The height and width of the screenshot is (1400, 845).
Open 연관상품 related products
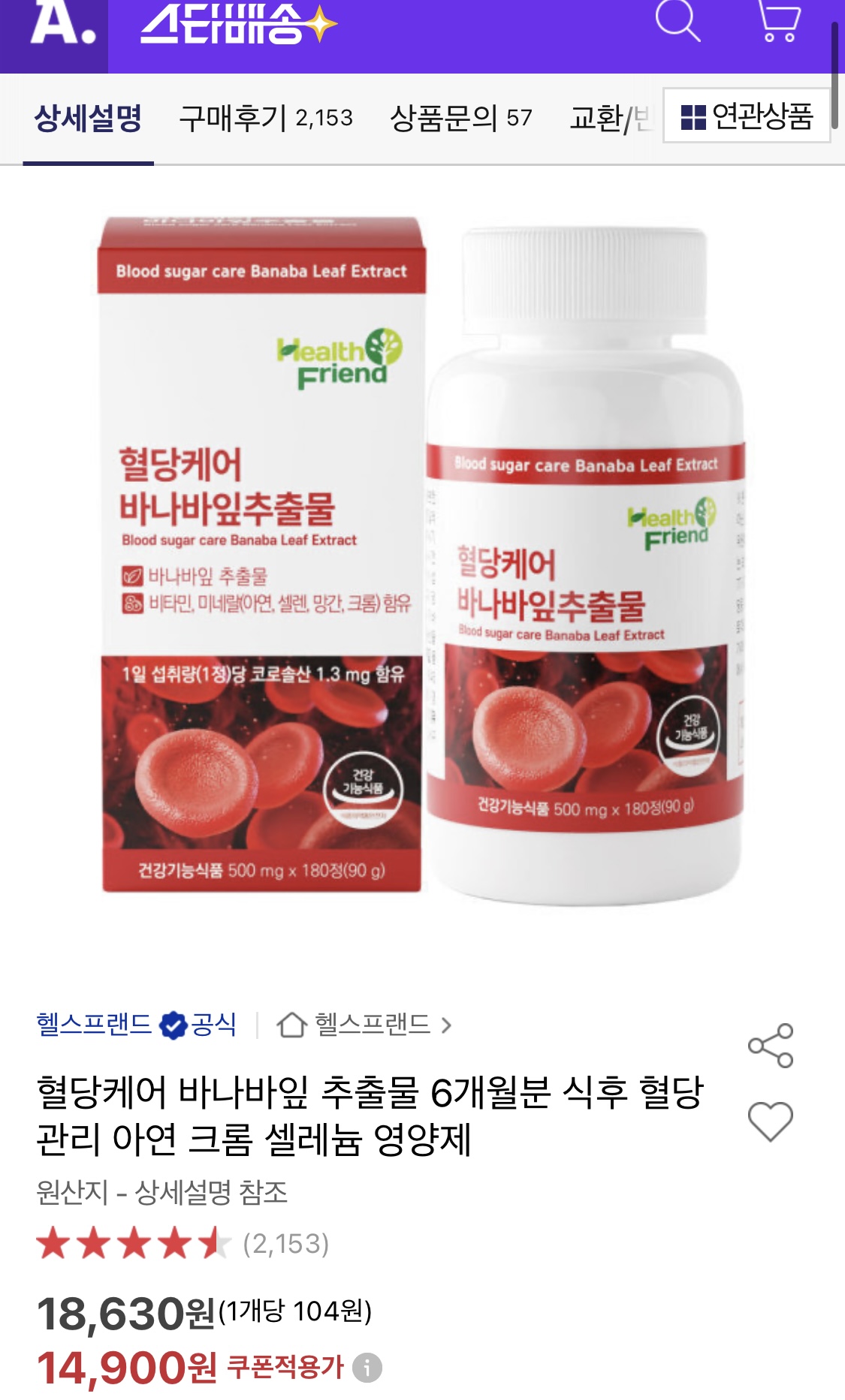click(747, 116)
